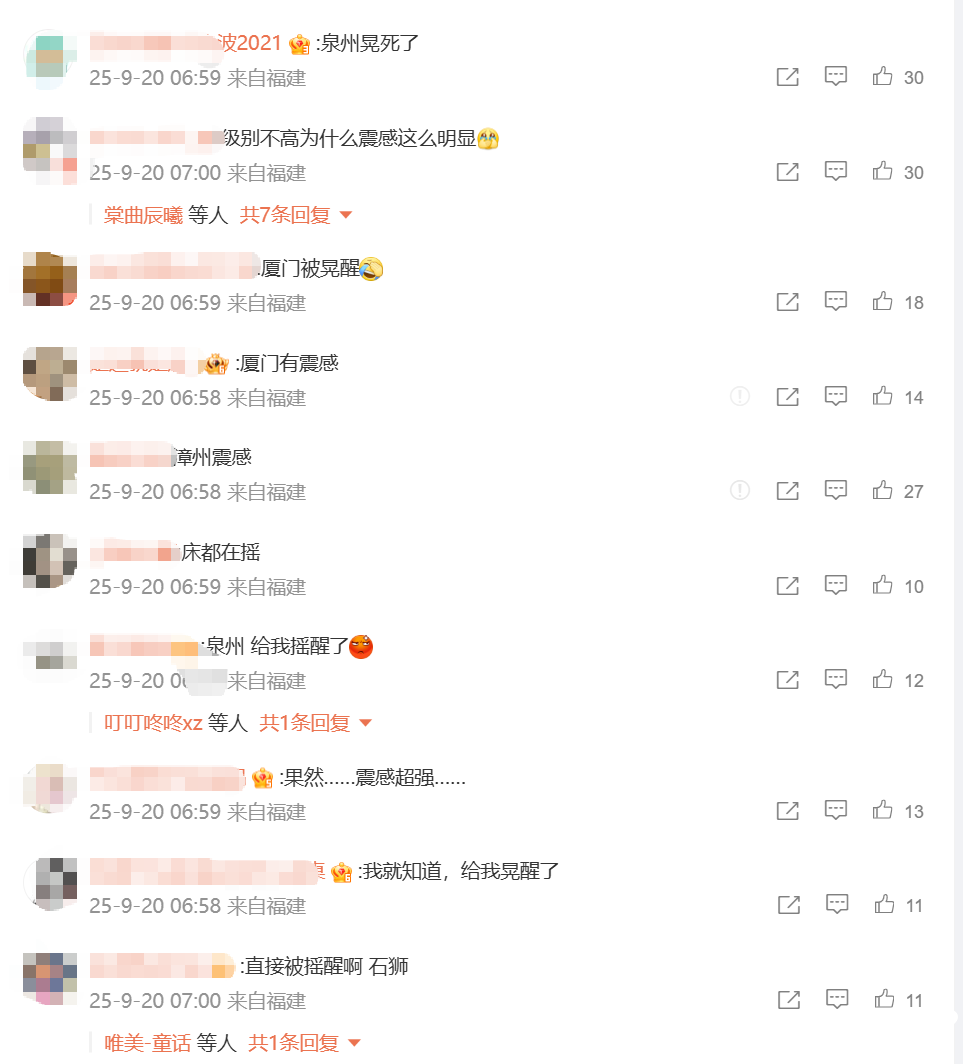Image resolution: width=963 pixels, height=1064 pixels.
Task: Share the comment 我就知道，给我晃醒了
Action: pos(789,905)
